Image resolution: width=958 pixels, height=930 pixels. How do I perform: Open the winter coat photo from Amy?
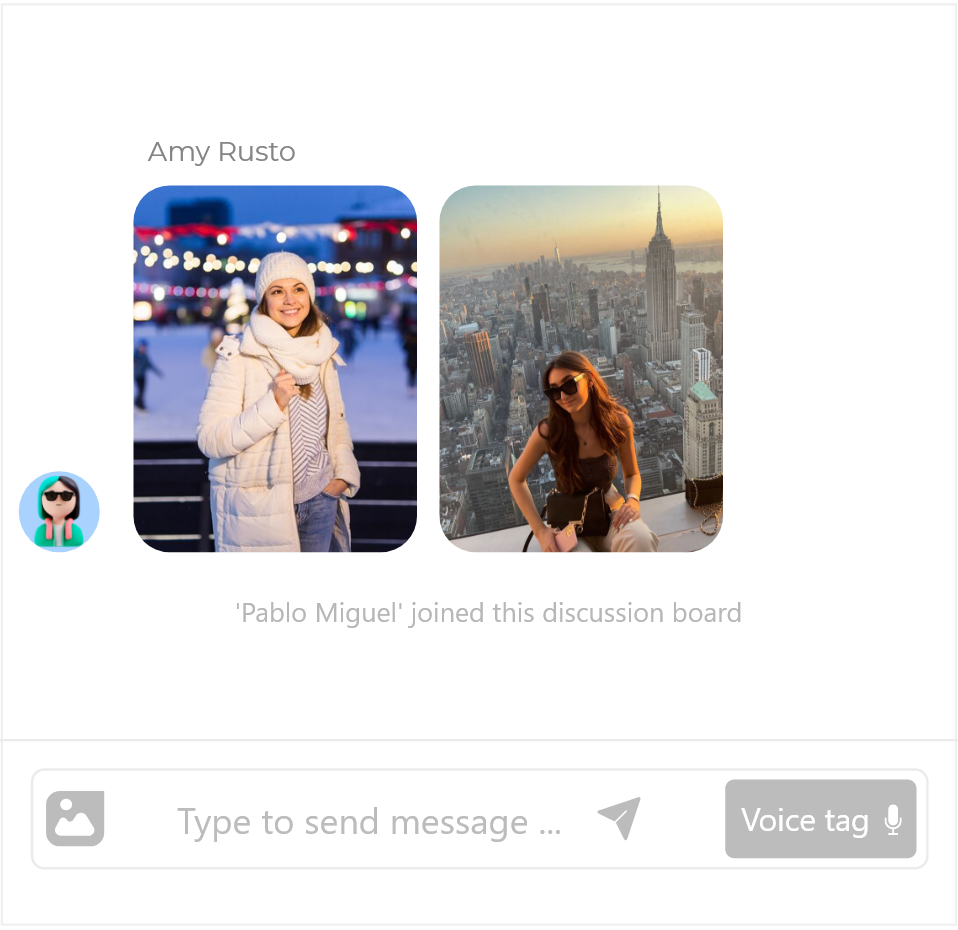[x=275, y=368]
